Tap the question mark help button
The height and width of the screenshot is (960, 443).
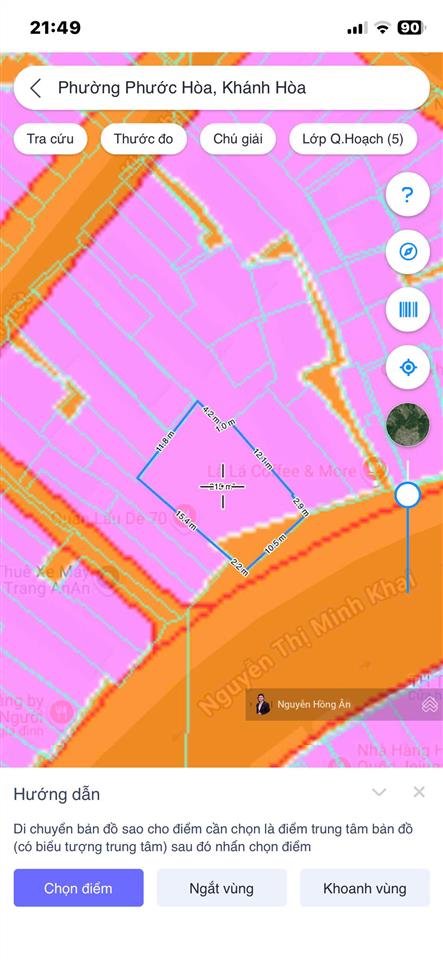408,195
